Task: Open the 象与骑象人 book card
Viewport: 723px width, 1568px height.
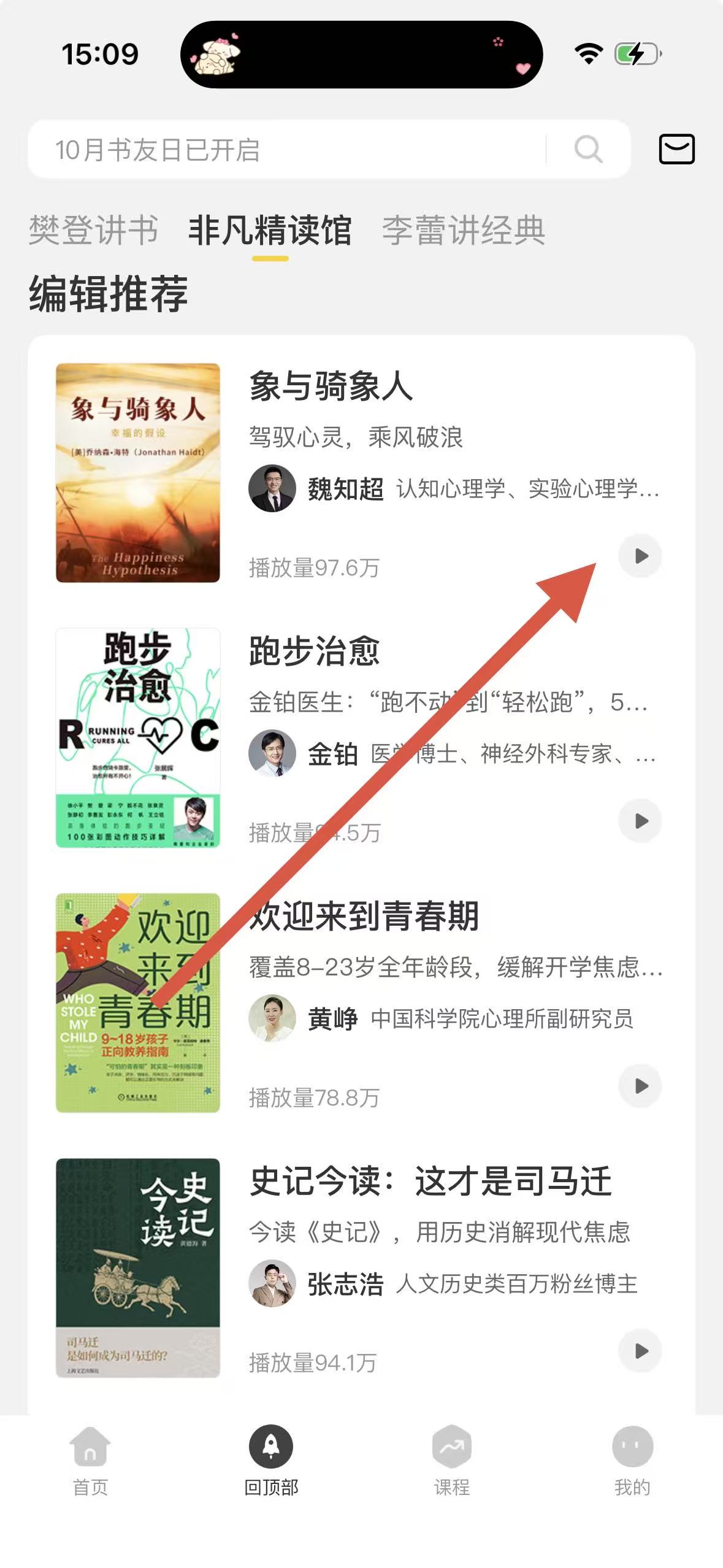Action: pyautogui.click(x=330, y=387)
